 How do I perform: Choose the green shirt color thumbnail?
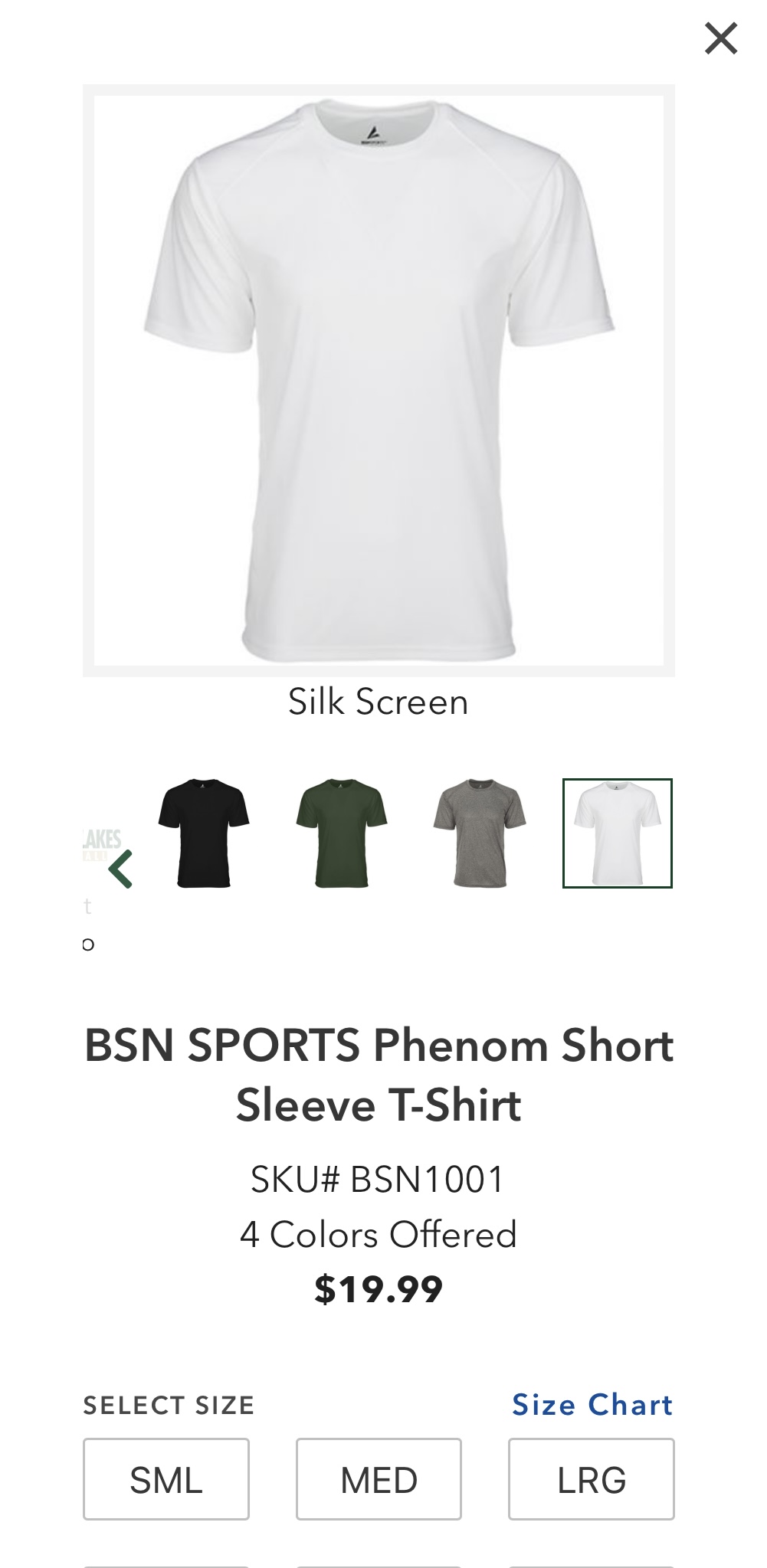point(342,833)
